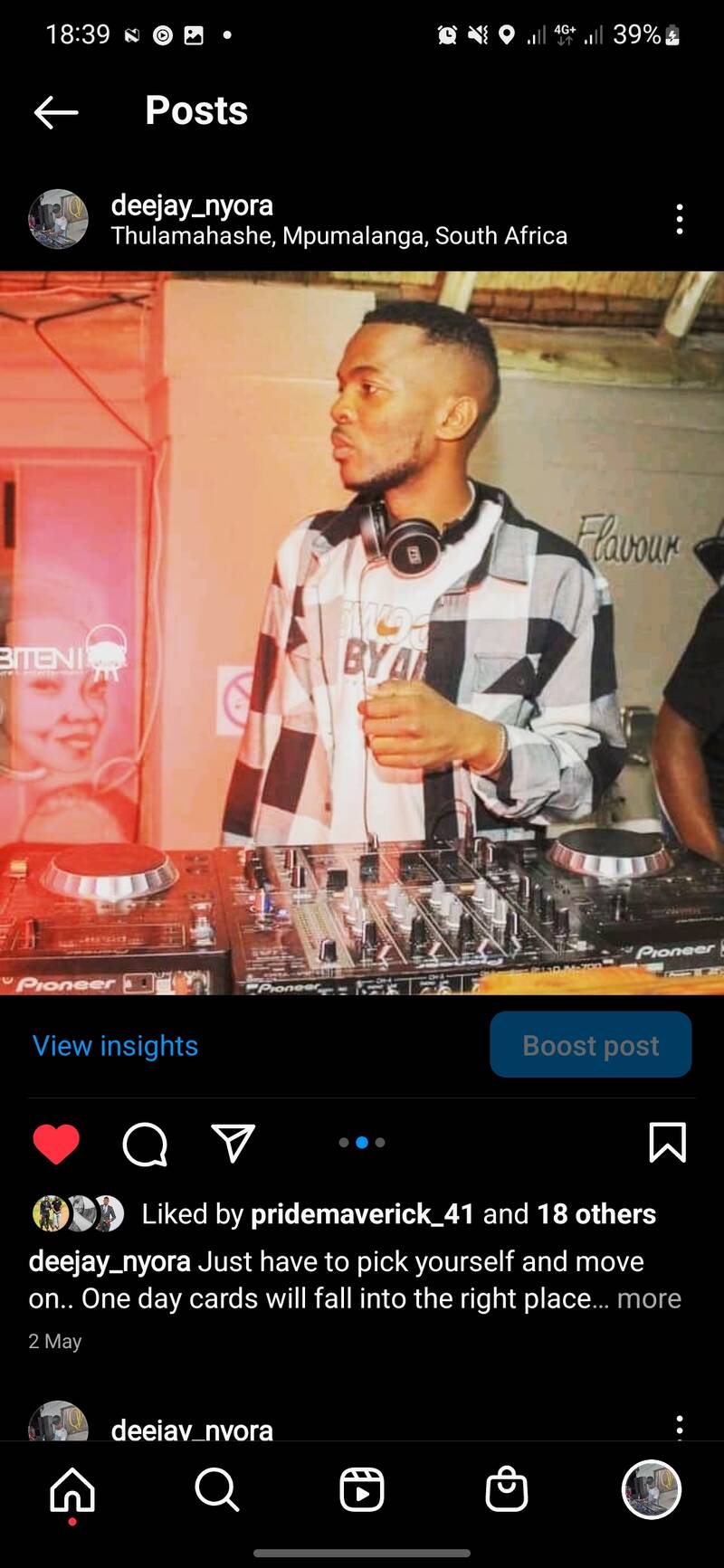View insights for this post
The image size is (724, 1568).
pos(115,1046)
